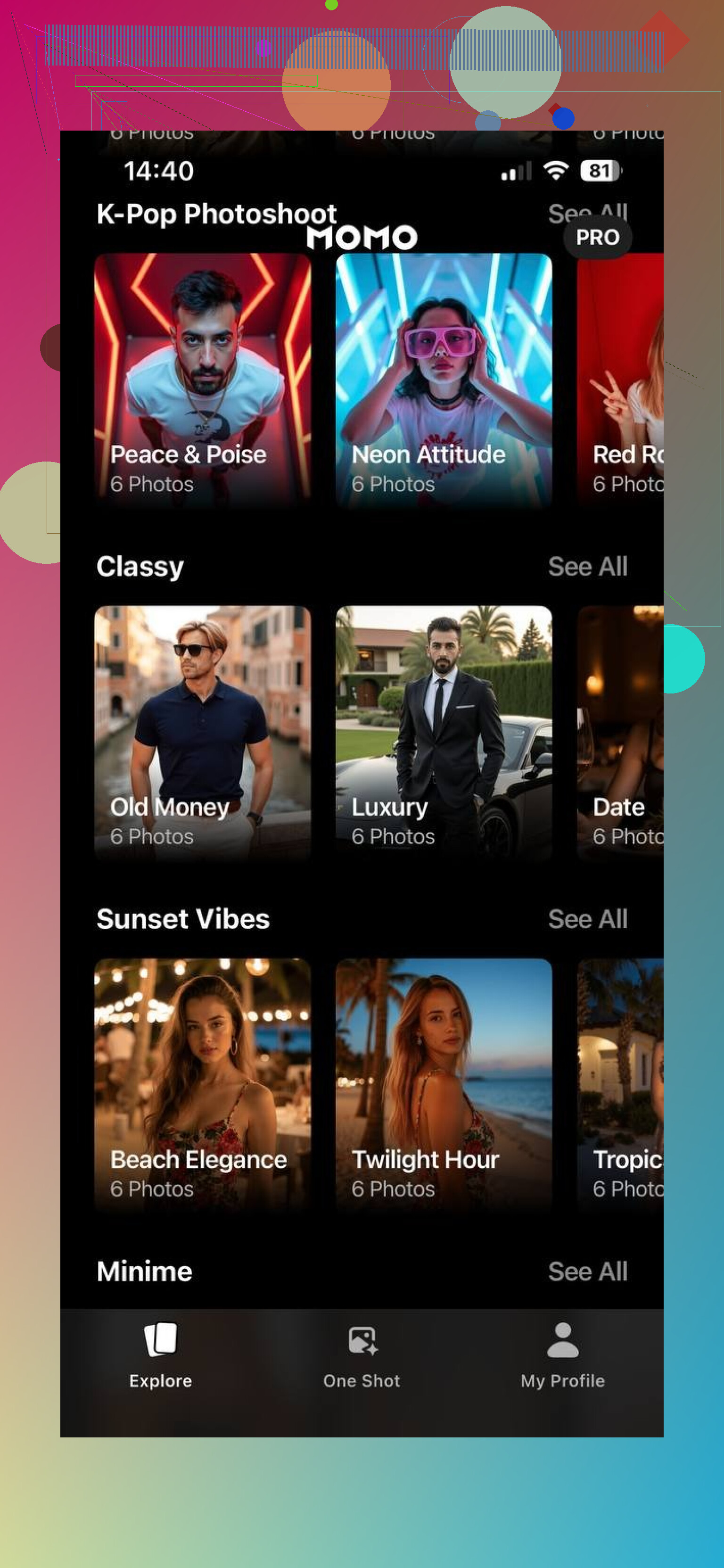Open the PRO upgrade badge

[597, 238]
